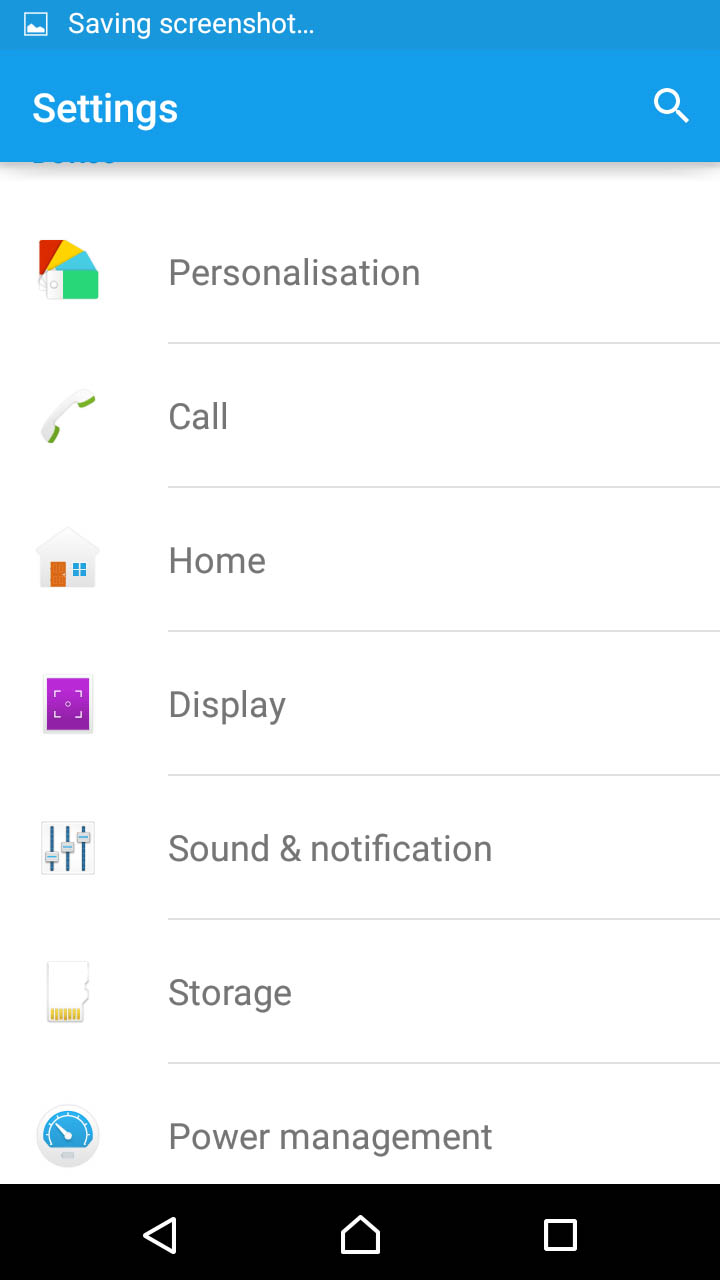Tap the system back button
Screen dimensions: 720x1280
pos(160,1235)
